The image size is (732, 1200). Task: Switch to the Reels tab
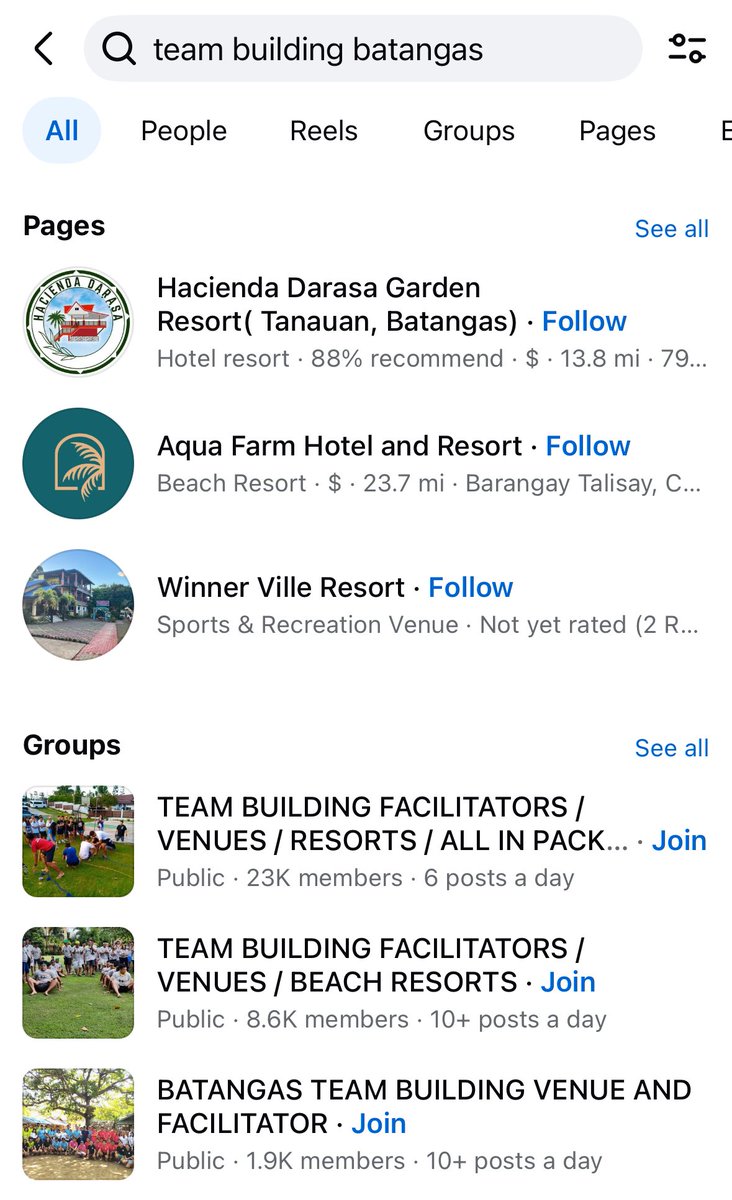[x=323, y=131]
